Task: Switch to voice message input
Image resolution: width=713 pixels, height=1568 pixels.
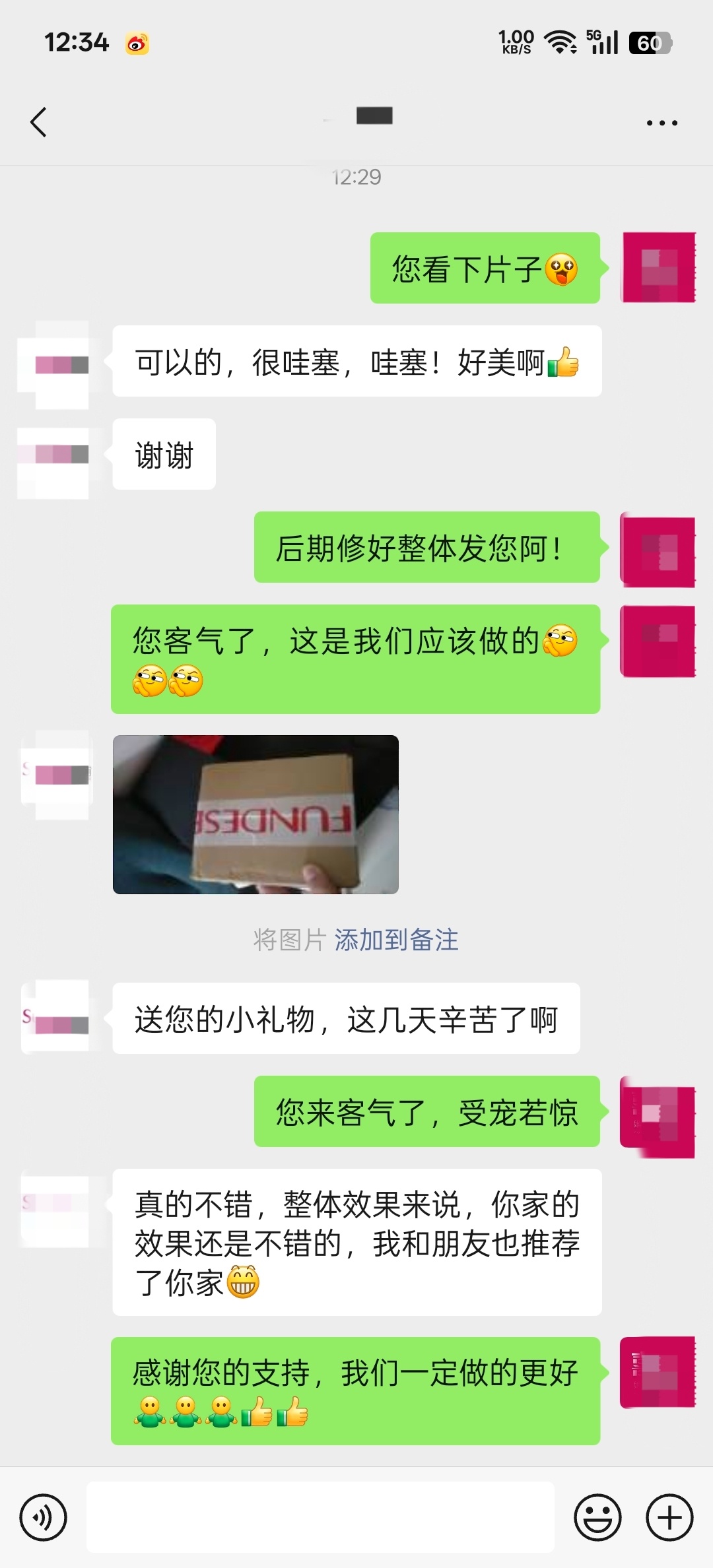Action: [44, 1517]
